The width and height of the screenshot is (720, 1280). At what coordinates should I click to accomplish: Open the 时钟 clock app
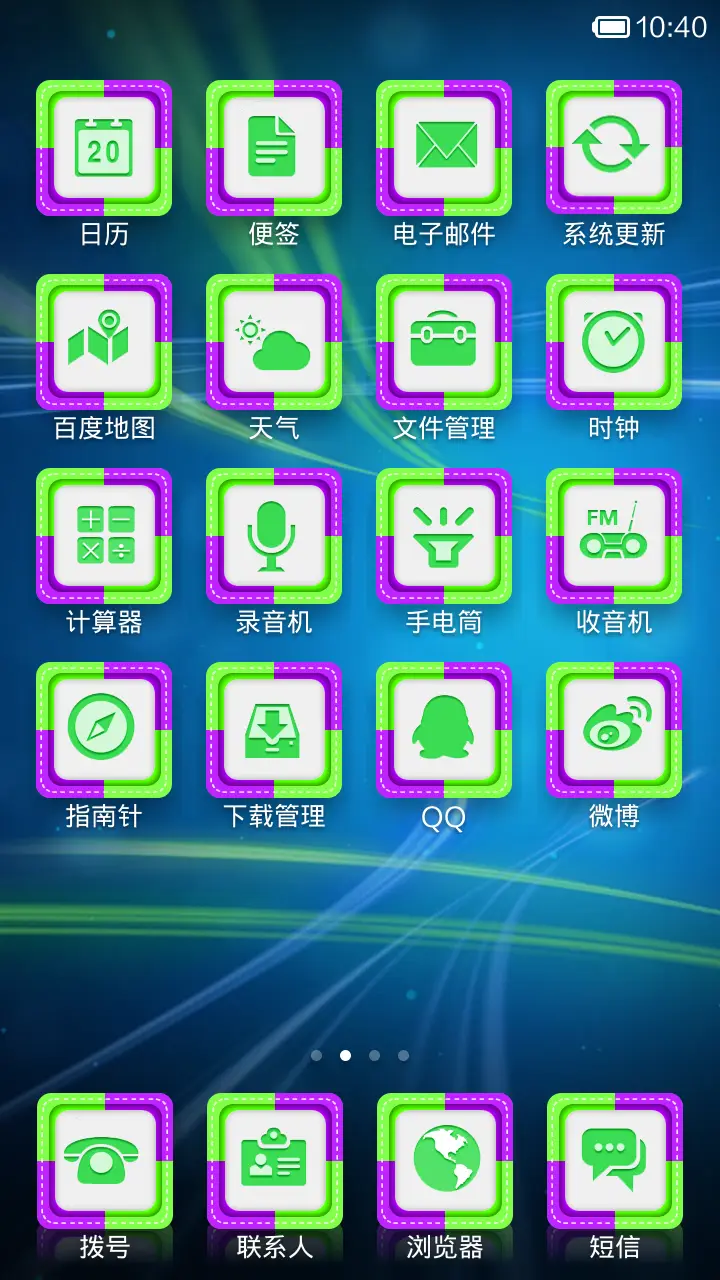click(614, 343)
